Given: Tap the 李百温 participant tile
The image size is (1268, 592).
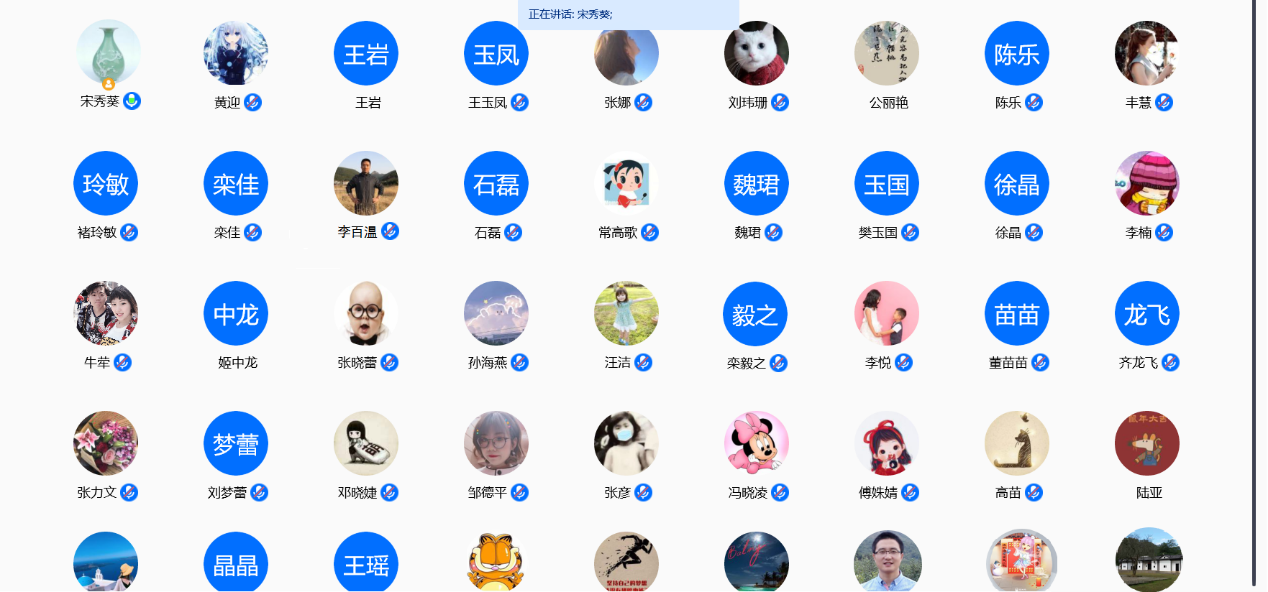Looking at the screenshot, I should click(366, 183).
